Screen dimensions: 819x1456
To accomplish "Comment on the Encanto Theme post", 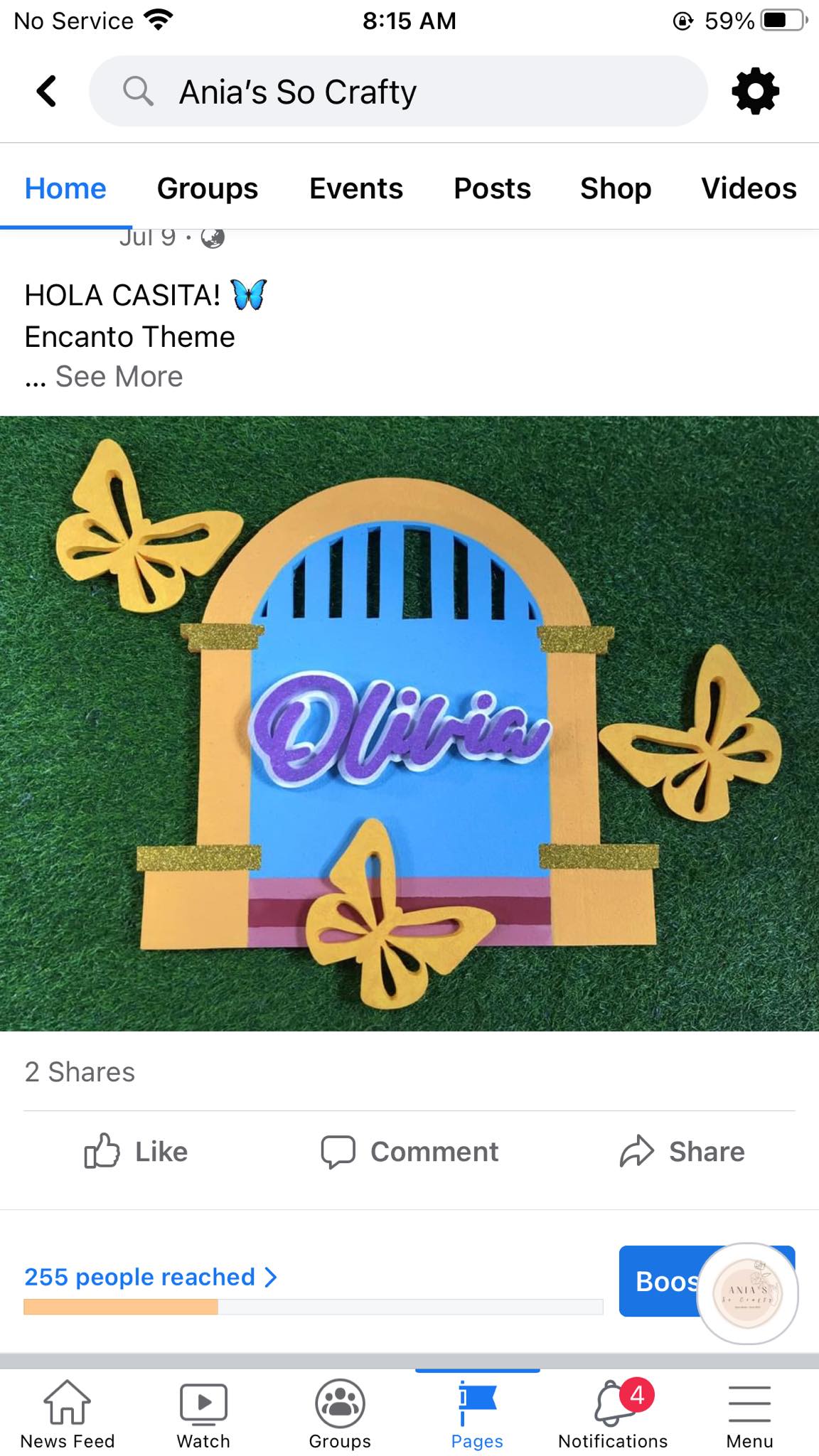I will coord(409,1152).
